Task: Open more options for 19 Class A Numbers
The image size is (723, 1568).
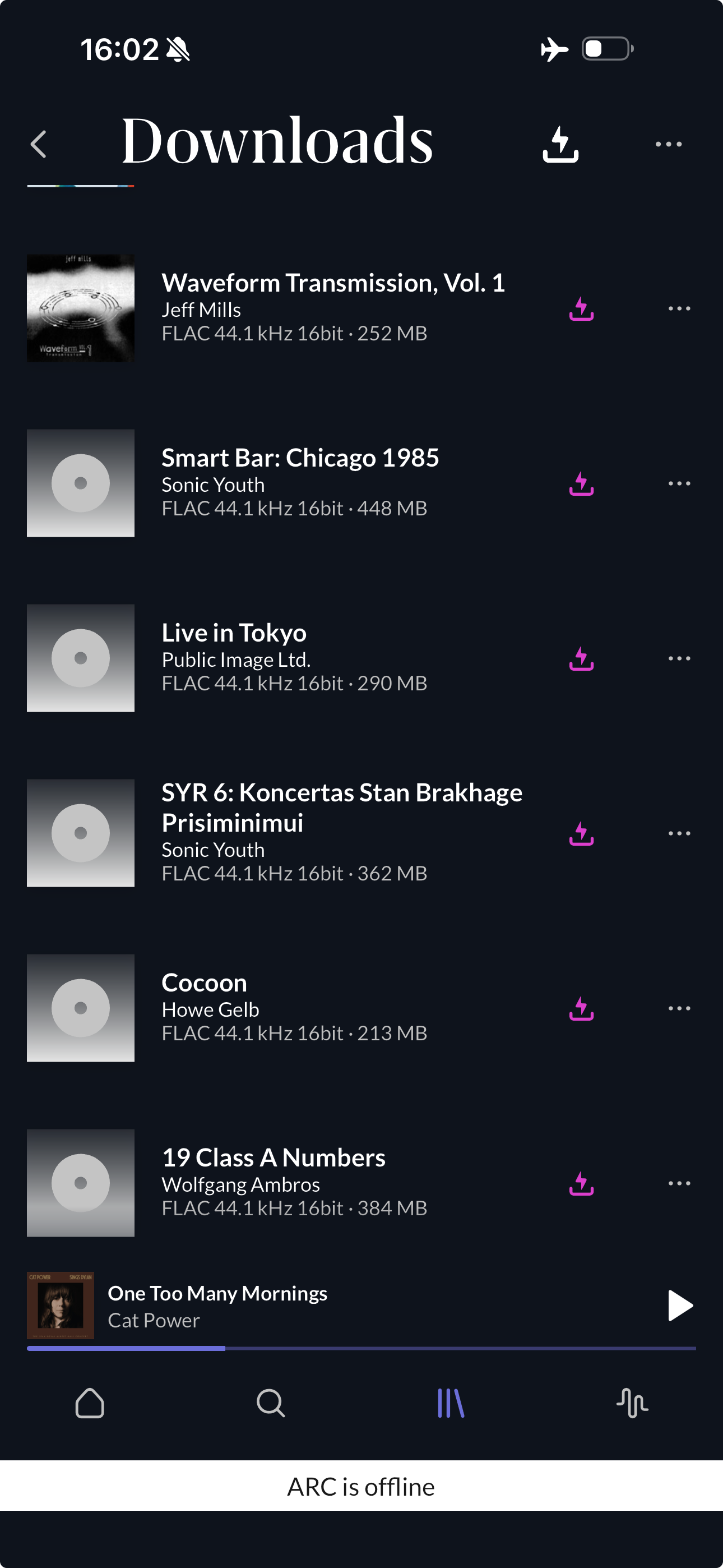Action: point(679,1183)
